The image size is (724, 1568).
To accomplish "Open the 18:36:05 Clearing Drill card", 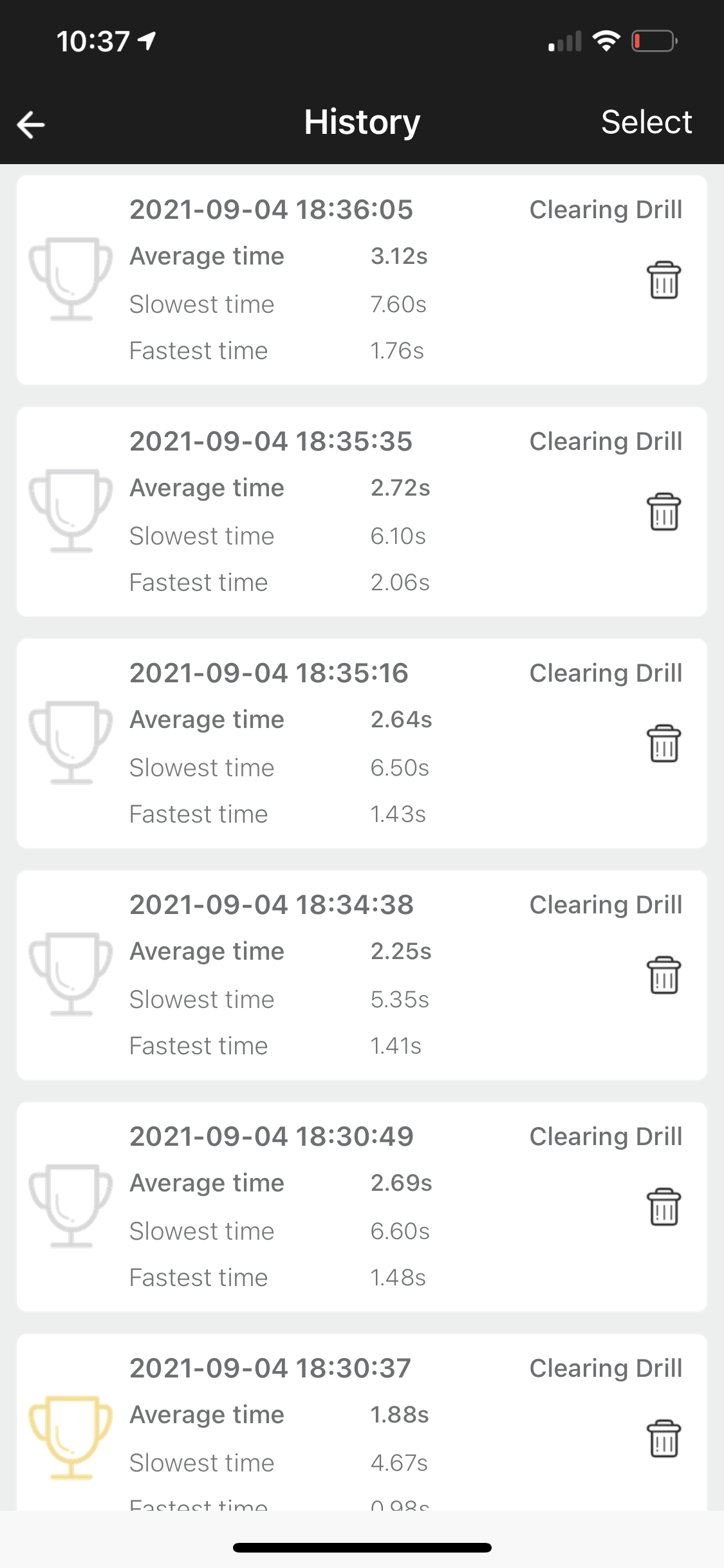I will click(362, 280).
